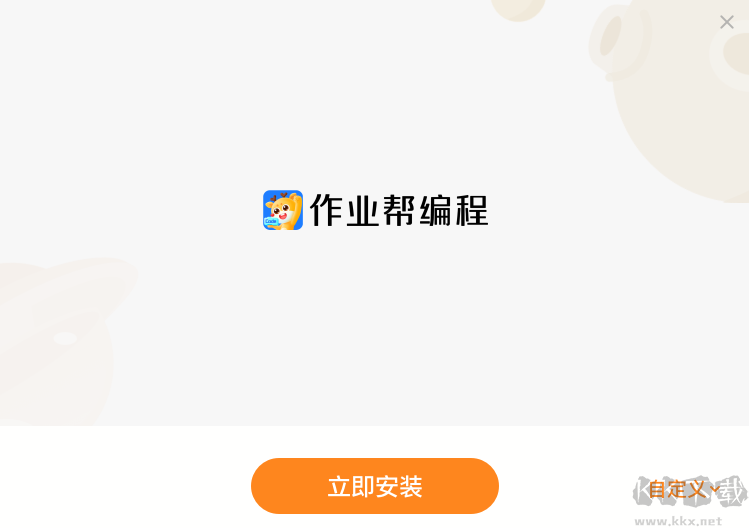Start install with 立即安装 button
This screenshot has height=528, width=749.
375,487
